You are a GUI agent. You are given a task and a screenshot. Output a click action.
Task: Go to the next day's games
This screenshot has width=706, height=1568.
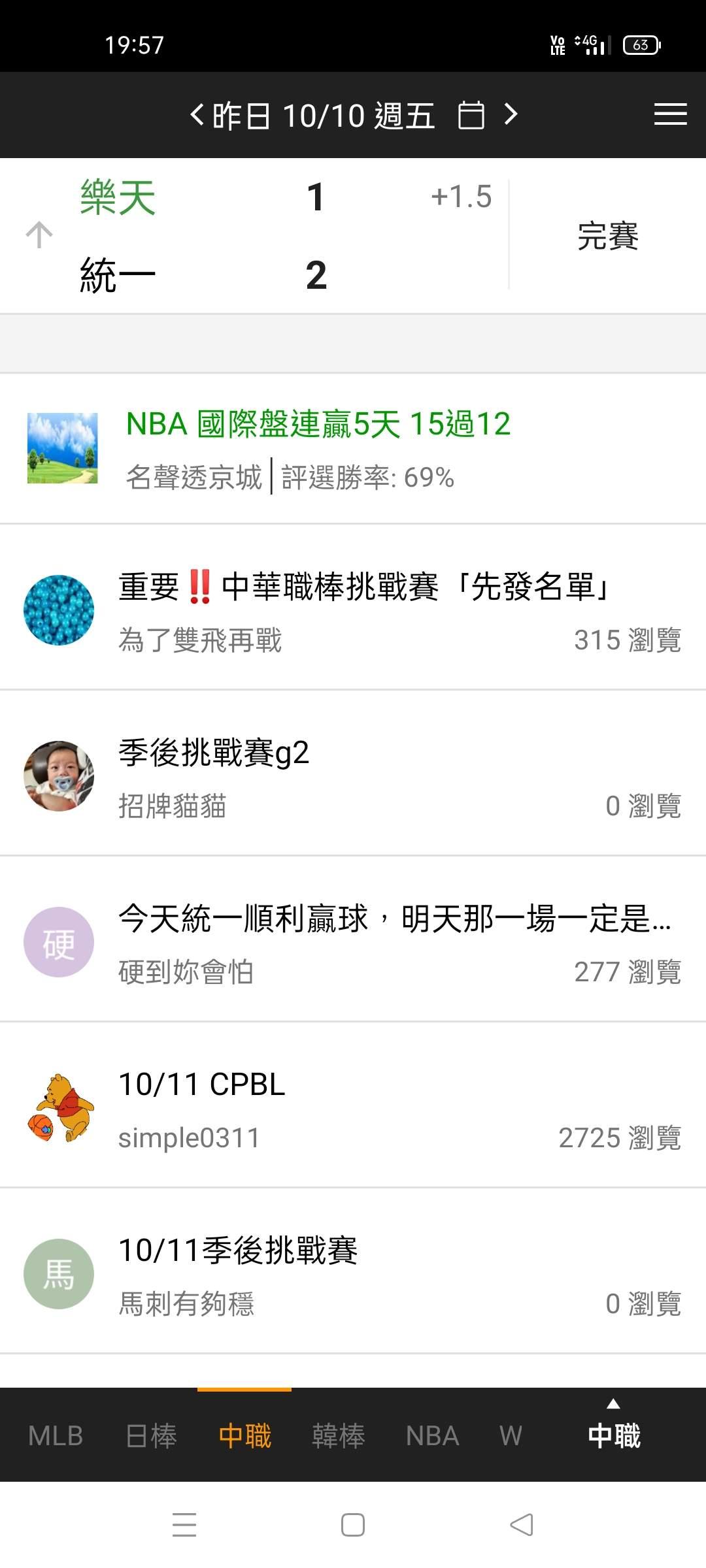pos(511,115)
